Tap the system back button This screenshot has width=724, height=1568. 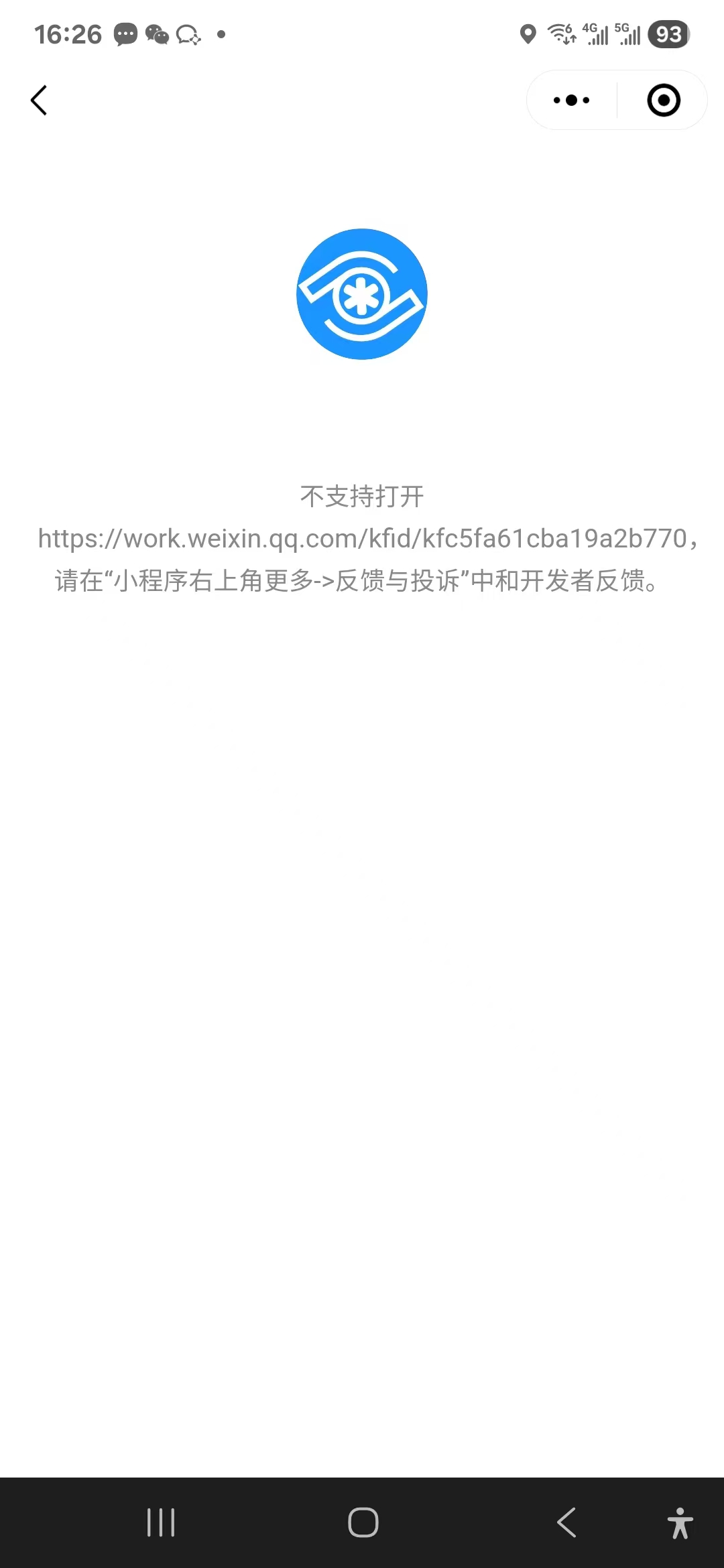coord(566,1522)
